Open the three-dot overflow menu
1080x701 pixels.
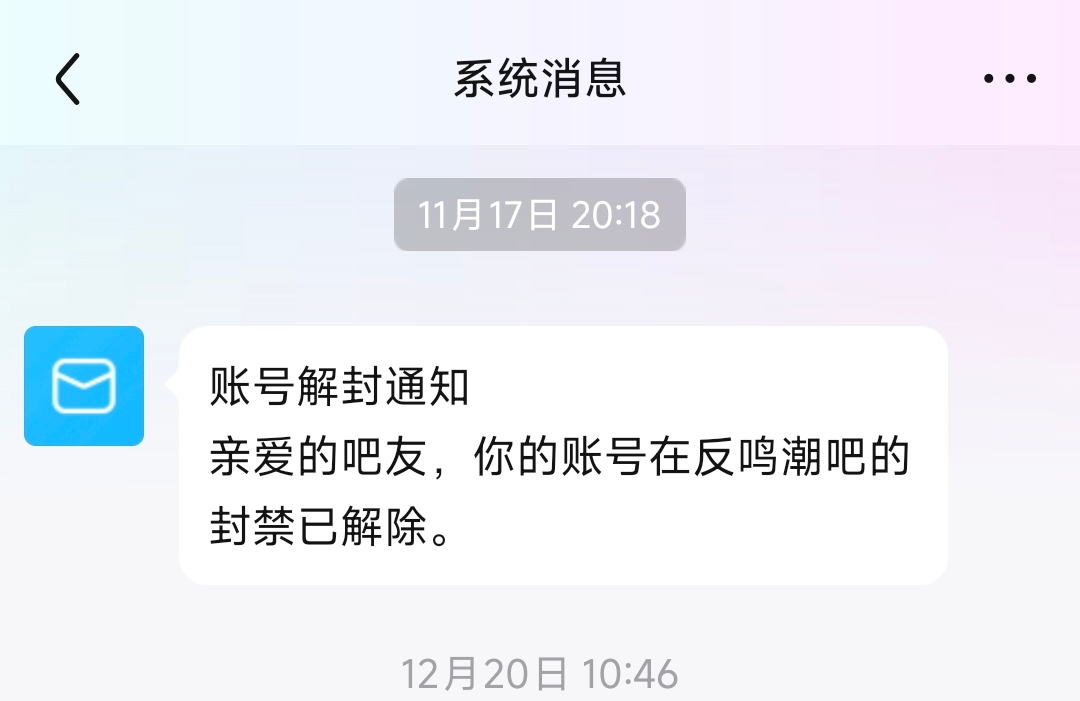coord(1009,79)
